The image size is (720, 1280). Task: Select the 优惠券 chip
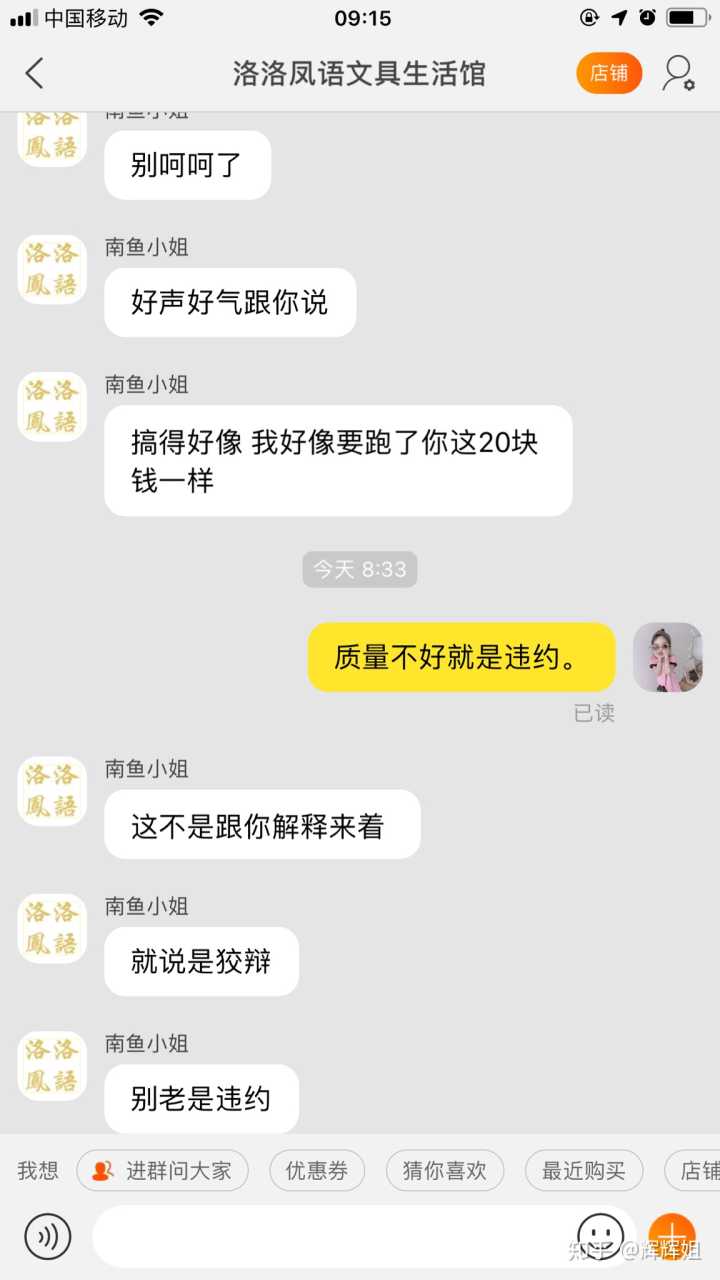(x=317, y=1170)
